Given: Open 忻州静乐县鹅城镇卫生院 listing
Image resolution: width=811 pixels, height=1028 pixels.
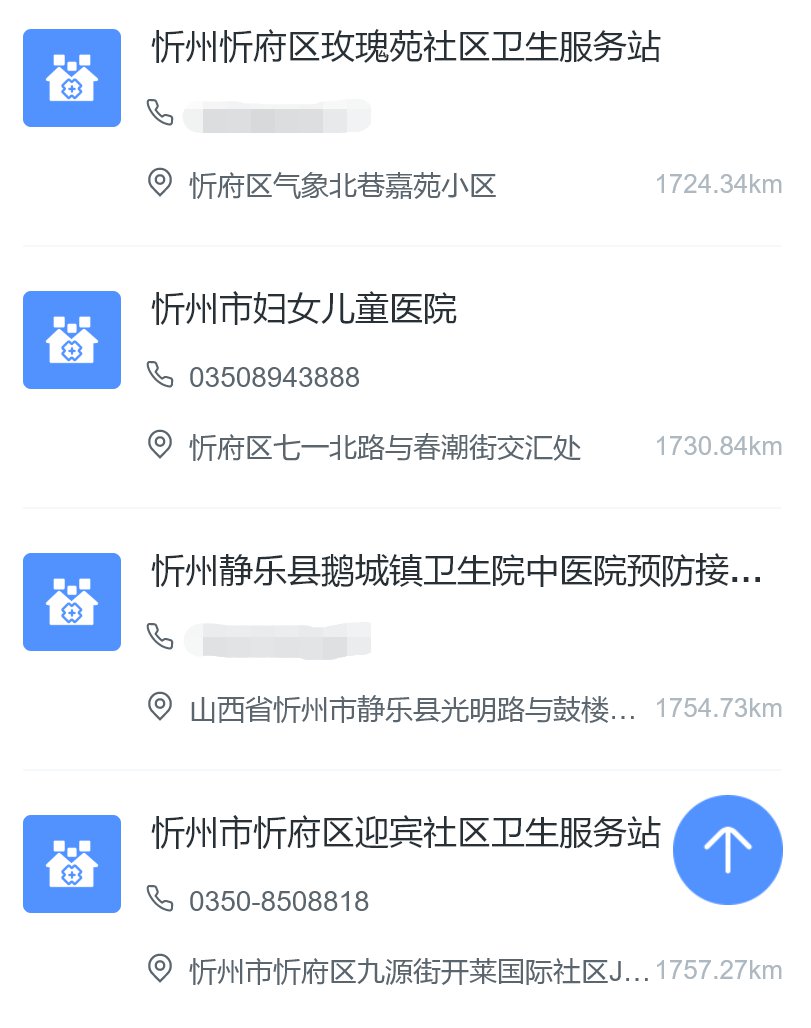Looking at the screenshot, I should coord(456,573).
